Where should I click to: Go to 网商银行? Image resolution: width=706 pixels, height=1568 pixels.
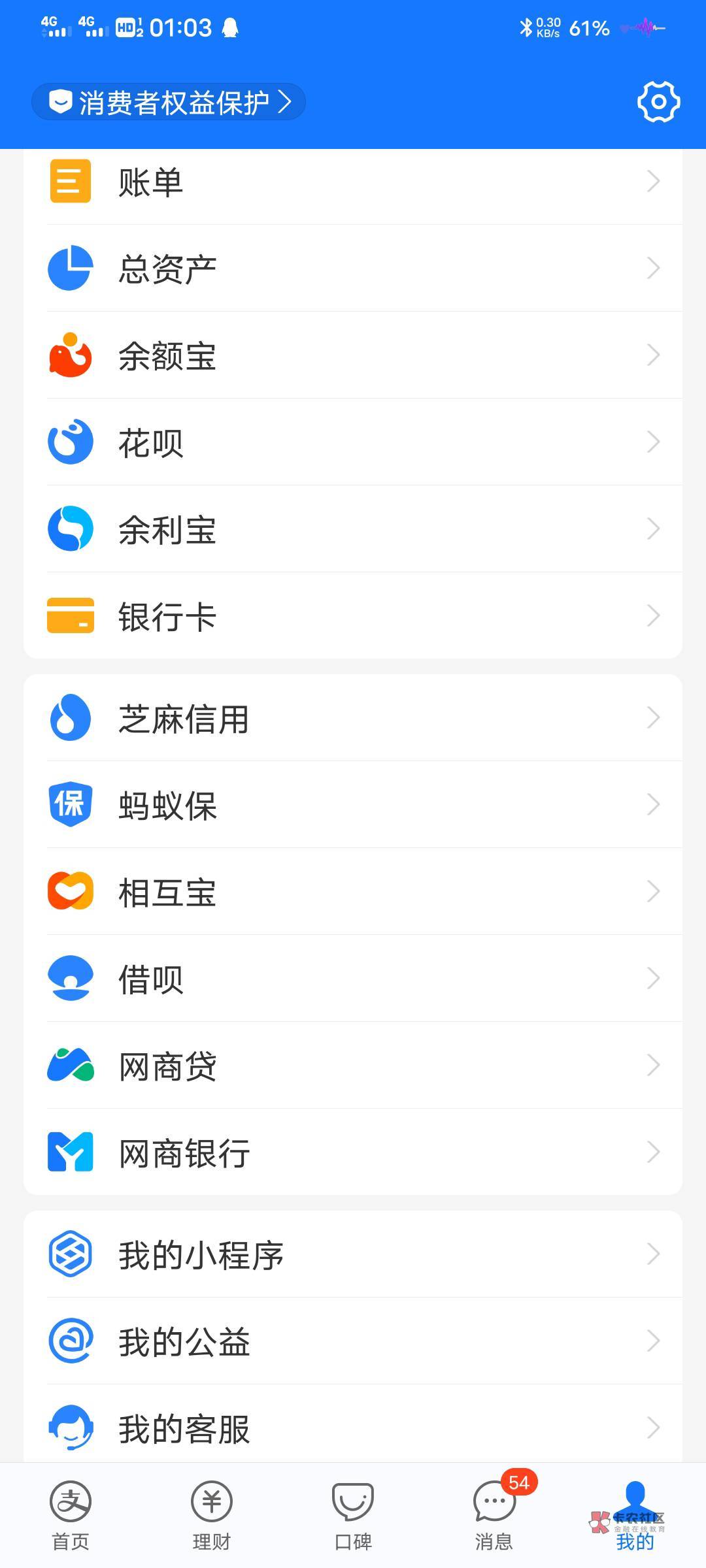tap(353, 1152)
